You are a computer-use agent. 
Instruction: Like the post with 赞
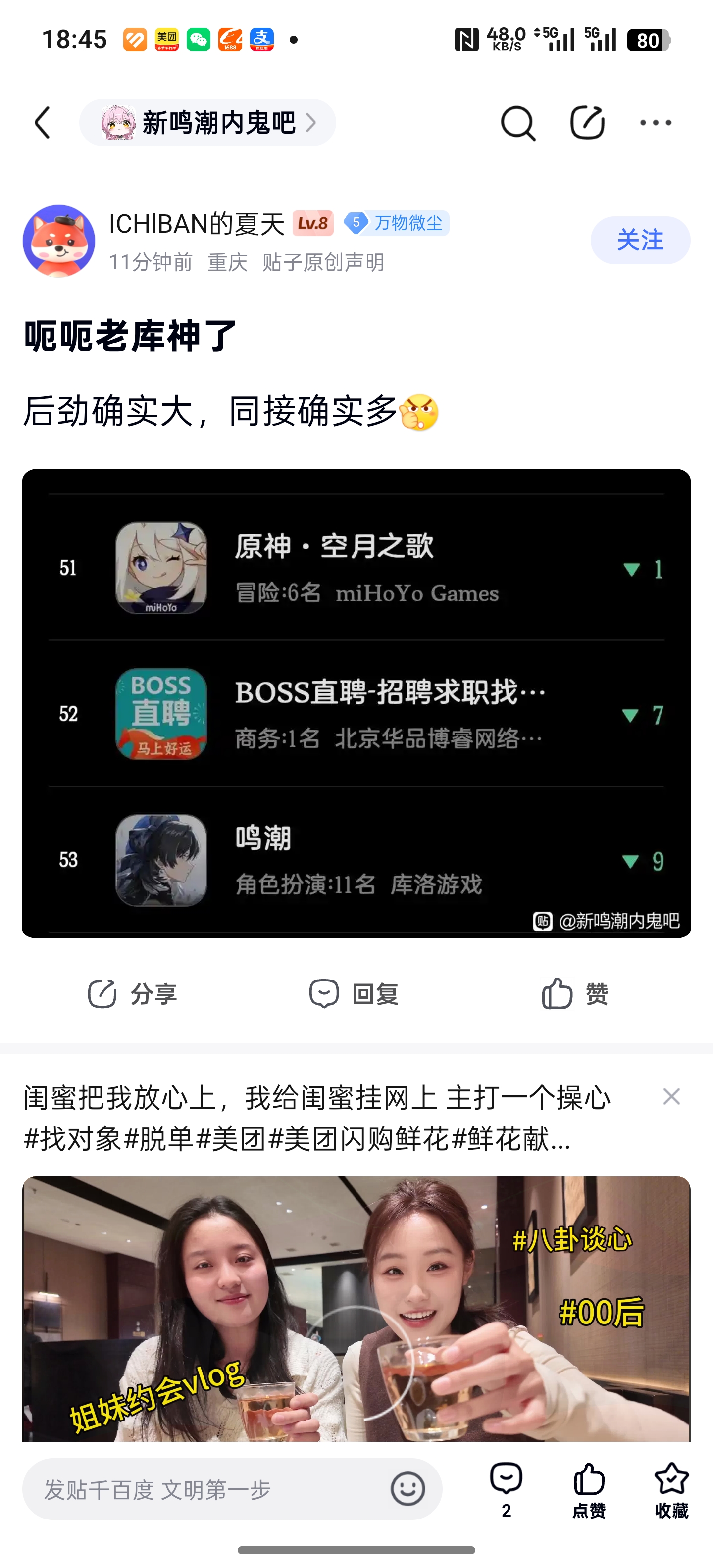click(x=575, y=994)
